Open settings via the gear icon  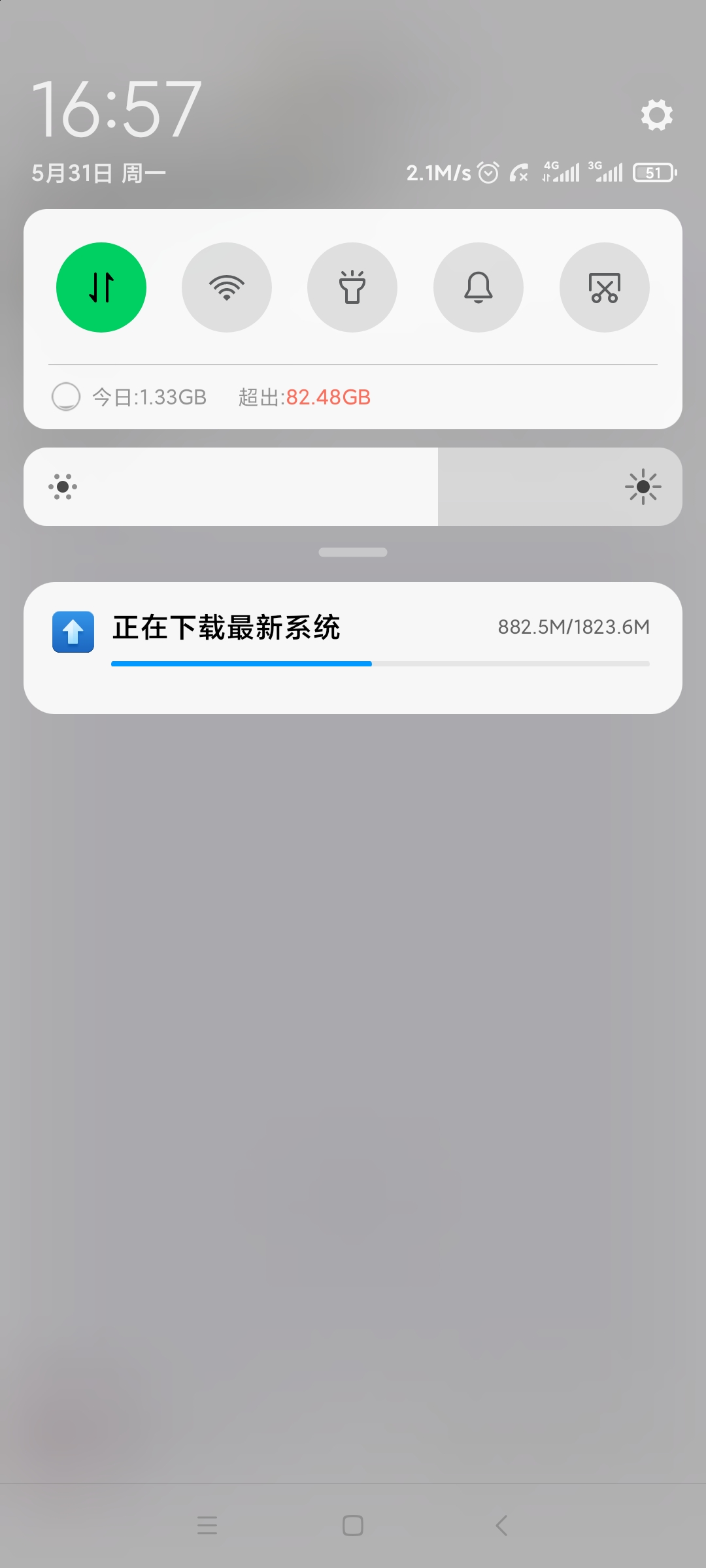(656, 115)
